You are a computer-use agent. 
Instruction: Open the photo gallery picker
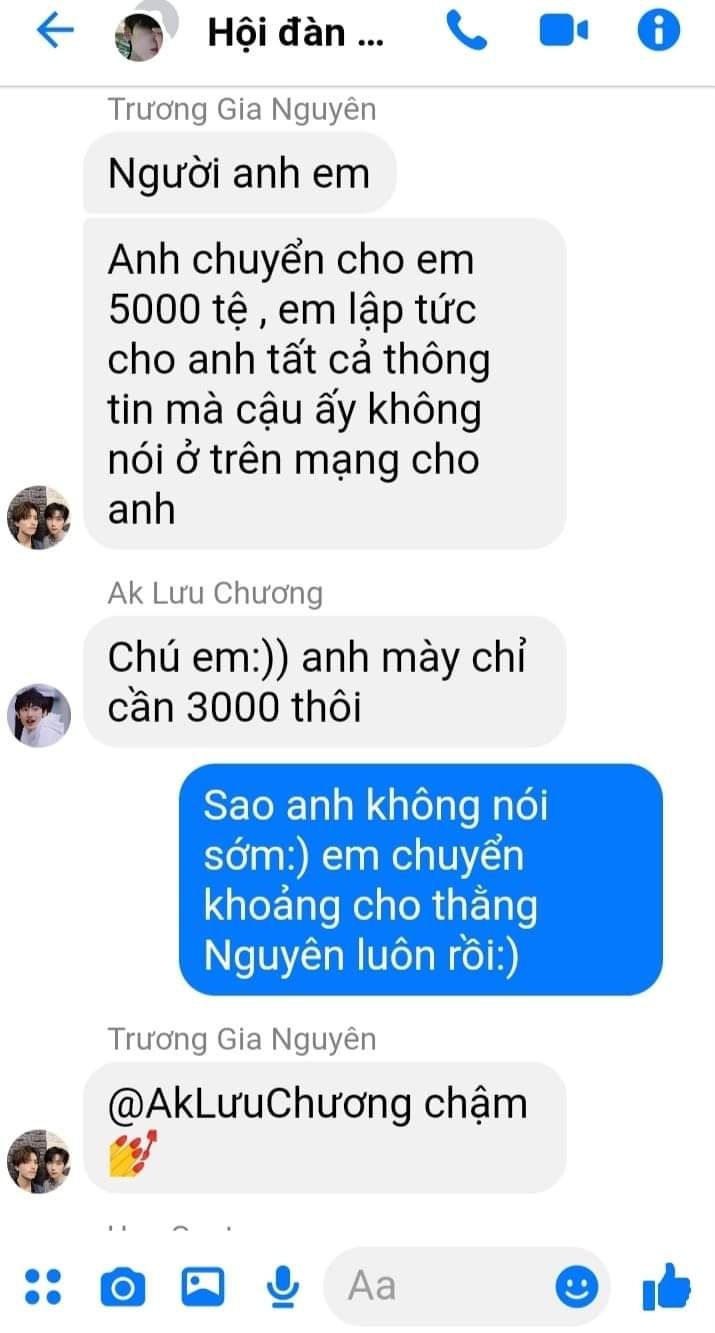(203, 1286)
